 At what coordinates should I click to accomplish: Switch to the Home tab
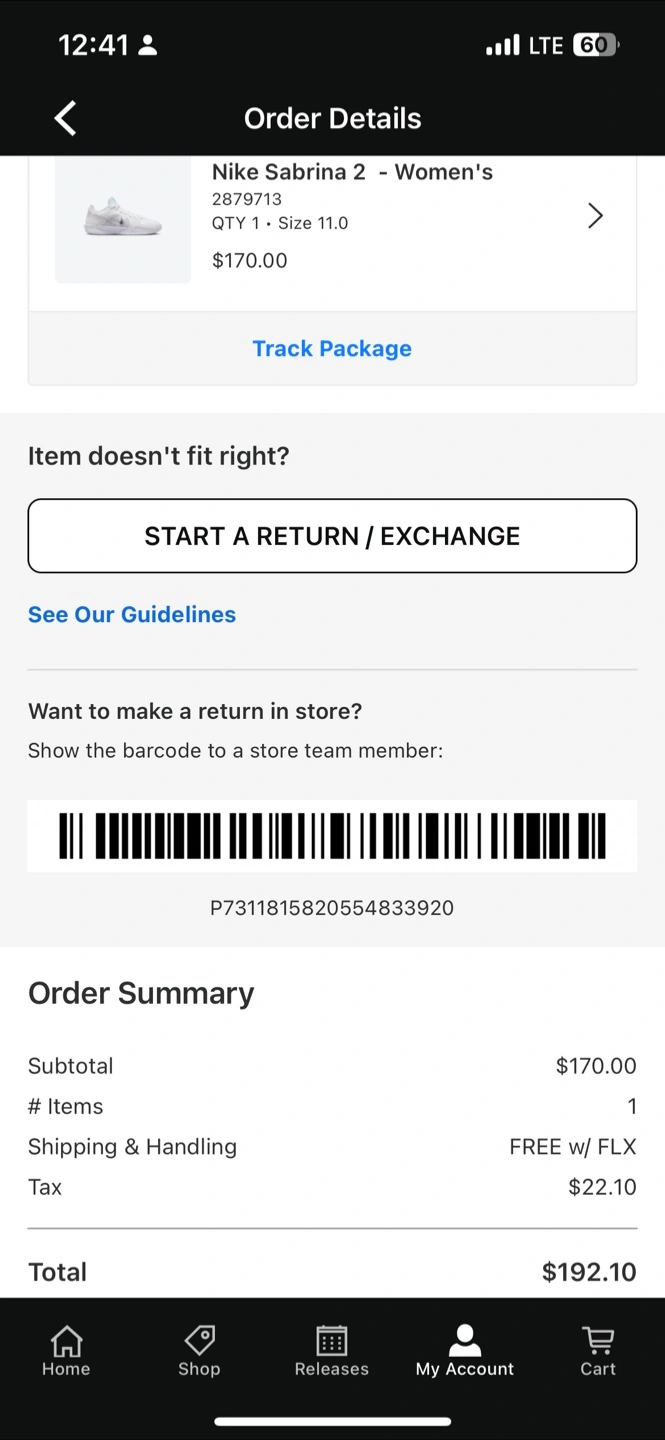click(x=66, y=1351)
